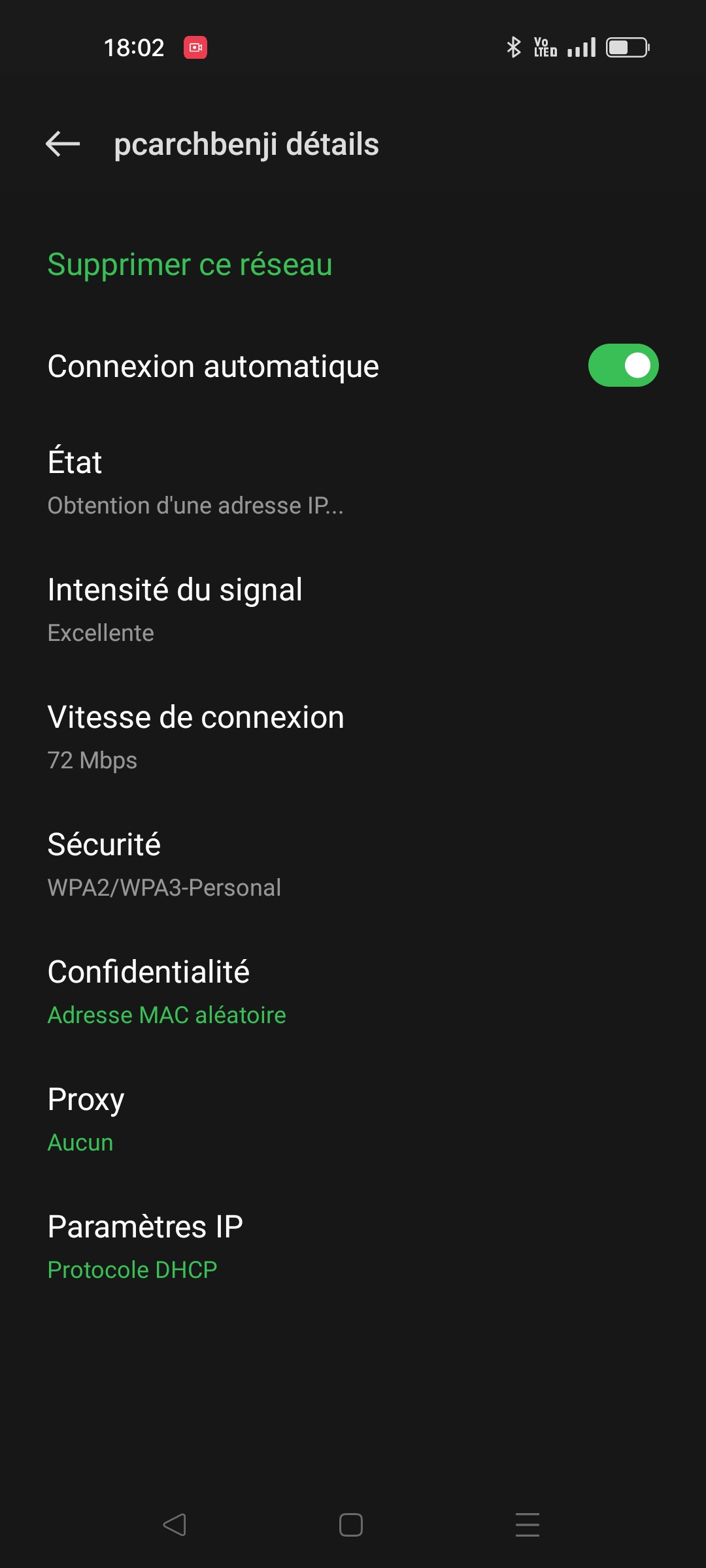The height and width of the screenshot is (1568, 706).
Task: Open the Proxy setting
Action: 353,1119
